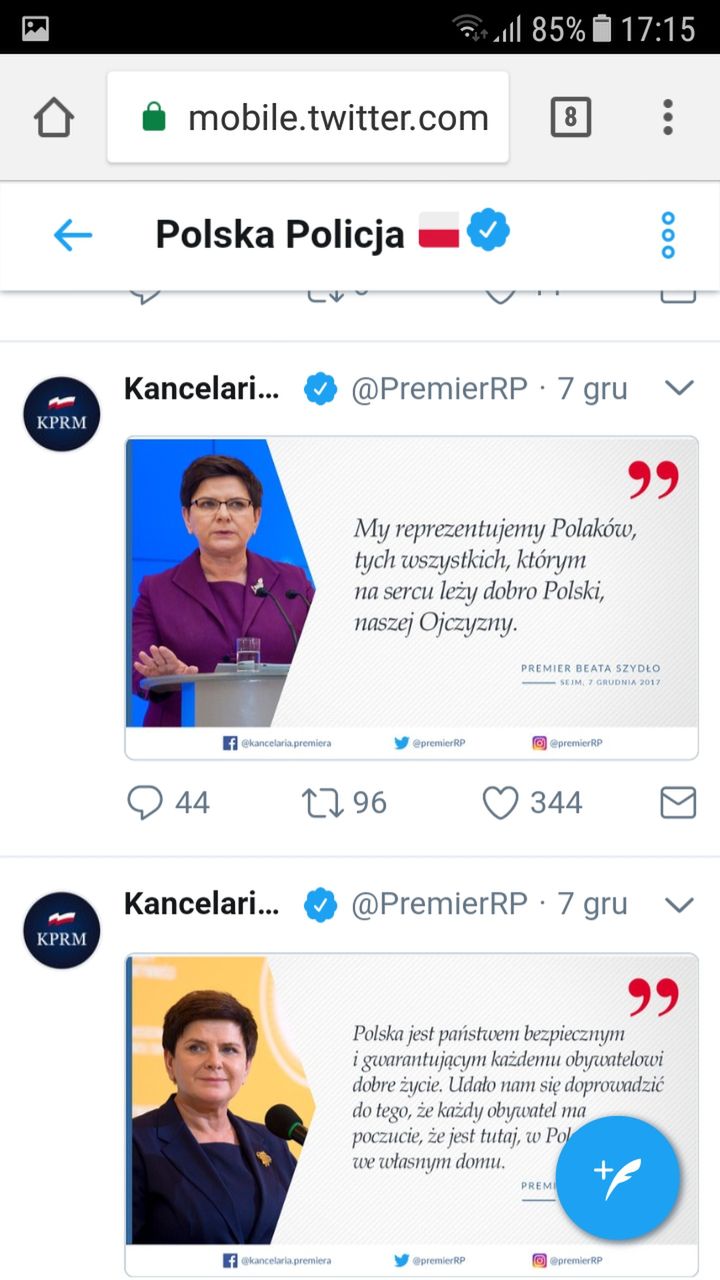Tap the back arrow to leave the profile

click(x=72, y=236)
